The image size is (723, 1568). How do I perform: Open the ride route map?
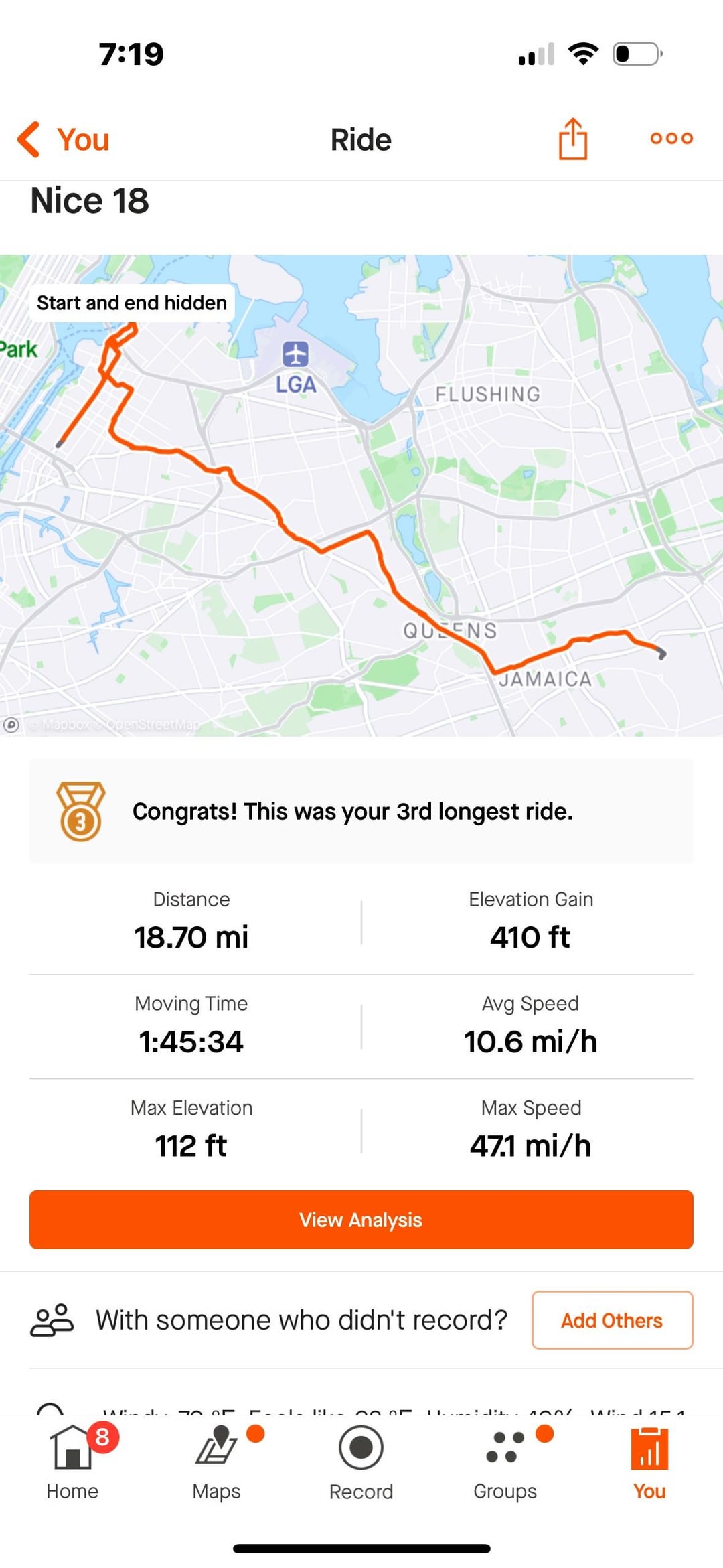361,495
